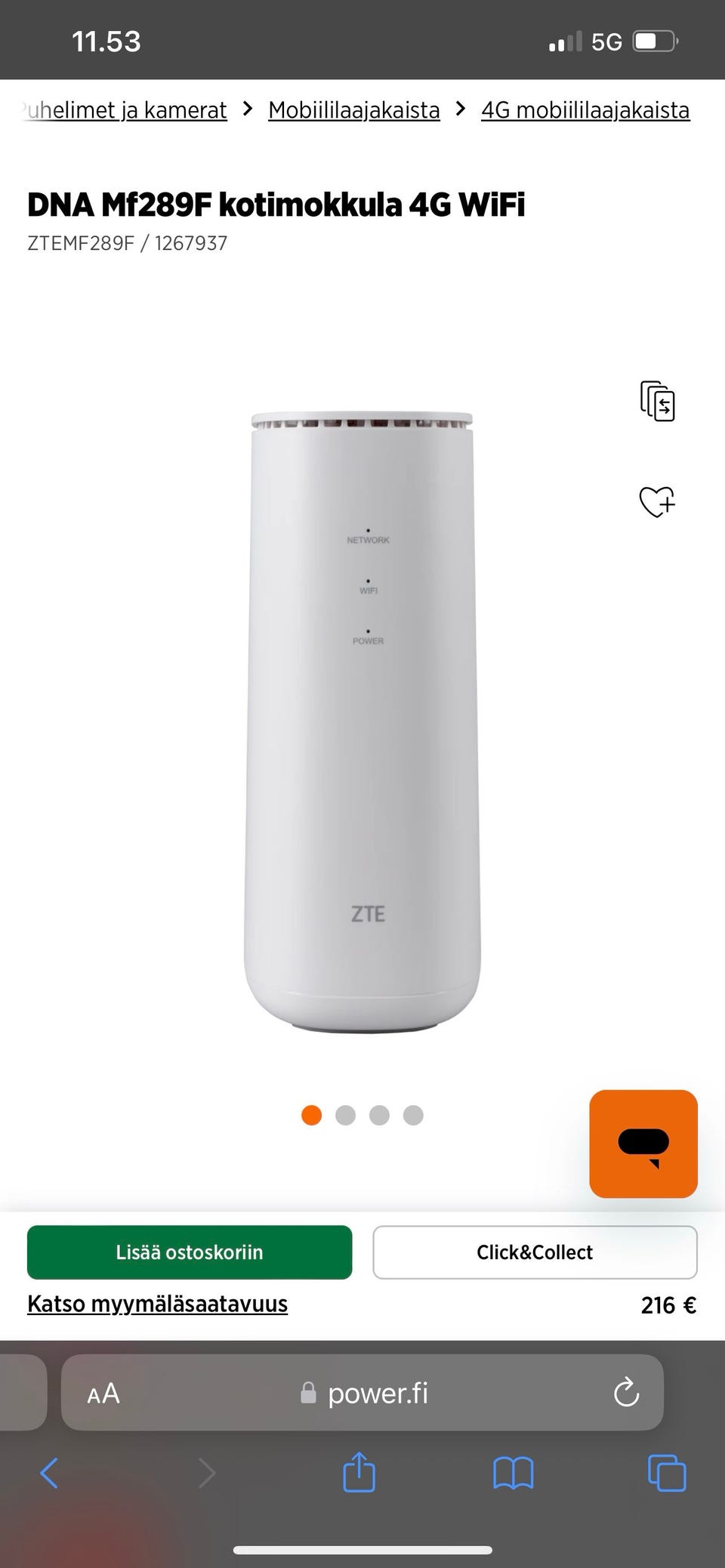Open the Mobiililaajakaista breadcrumb link
The image size is (725, 1568).
tap(353, 110)
